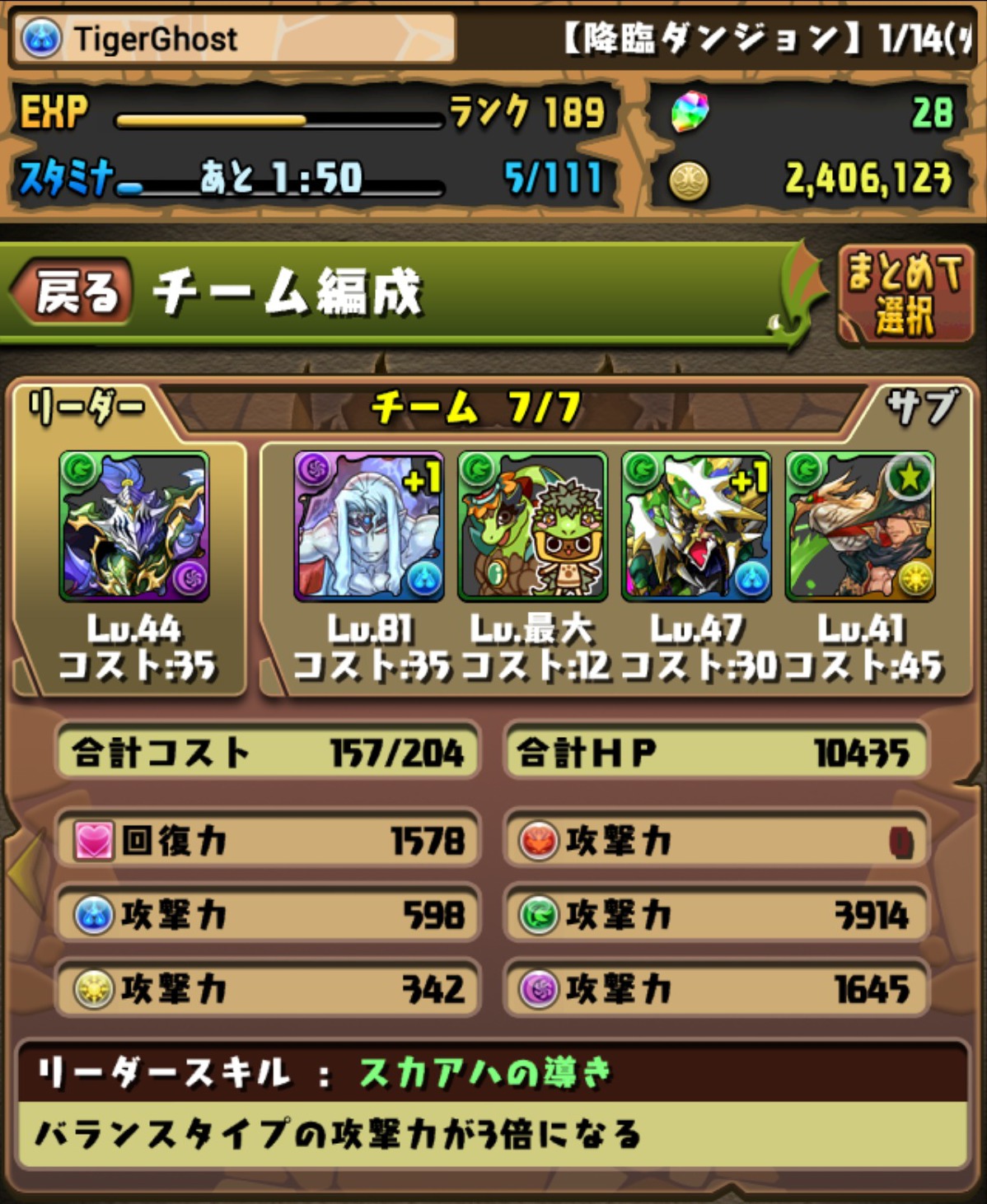The image size is (987, 1204).
Task: Go to previous team with left arrow
Action: pyautogui.click(x=25, y=873)
